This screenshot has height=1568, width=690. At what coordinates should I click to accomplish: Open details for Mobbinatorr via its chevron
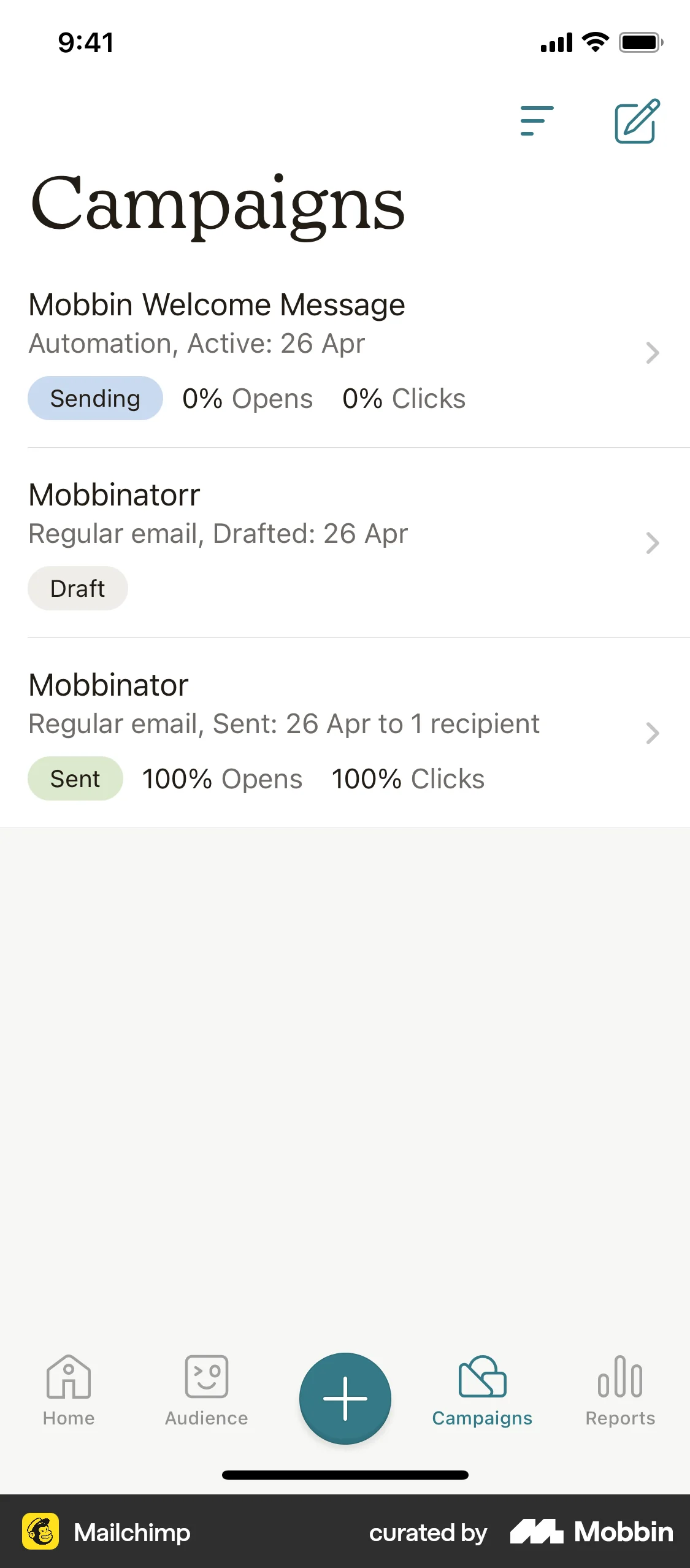652,543
